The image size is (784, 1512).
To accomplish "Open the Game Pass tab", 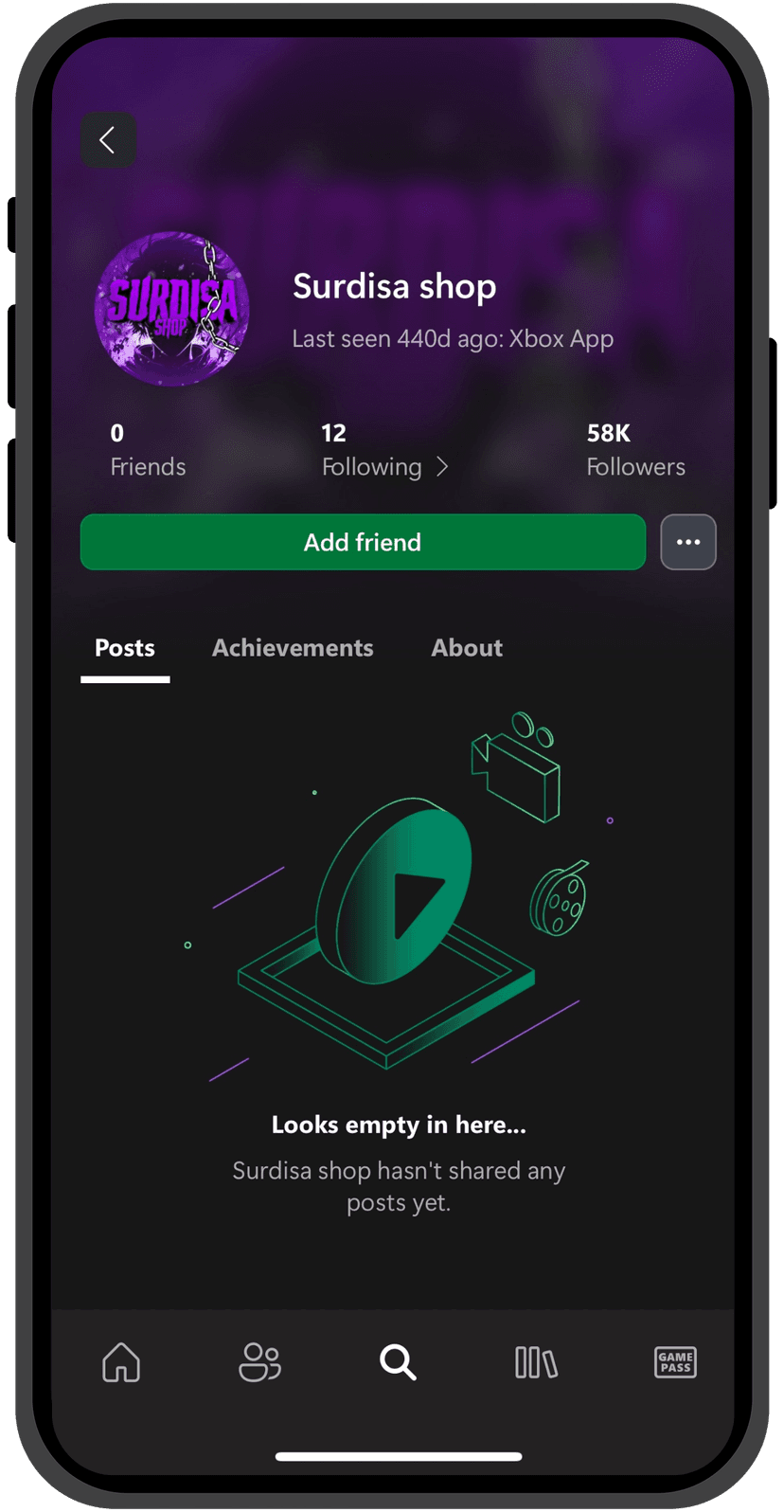I will coord(675,1362).
